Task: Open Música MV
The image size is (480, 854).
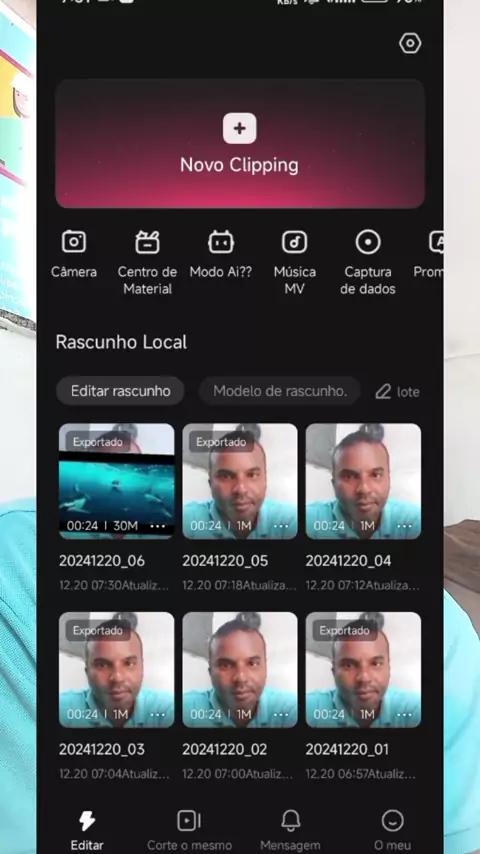Action: click(x=294, y=263)
